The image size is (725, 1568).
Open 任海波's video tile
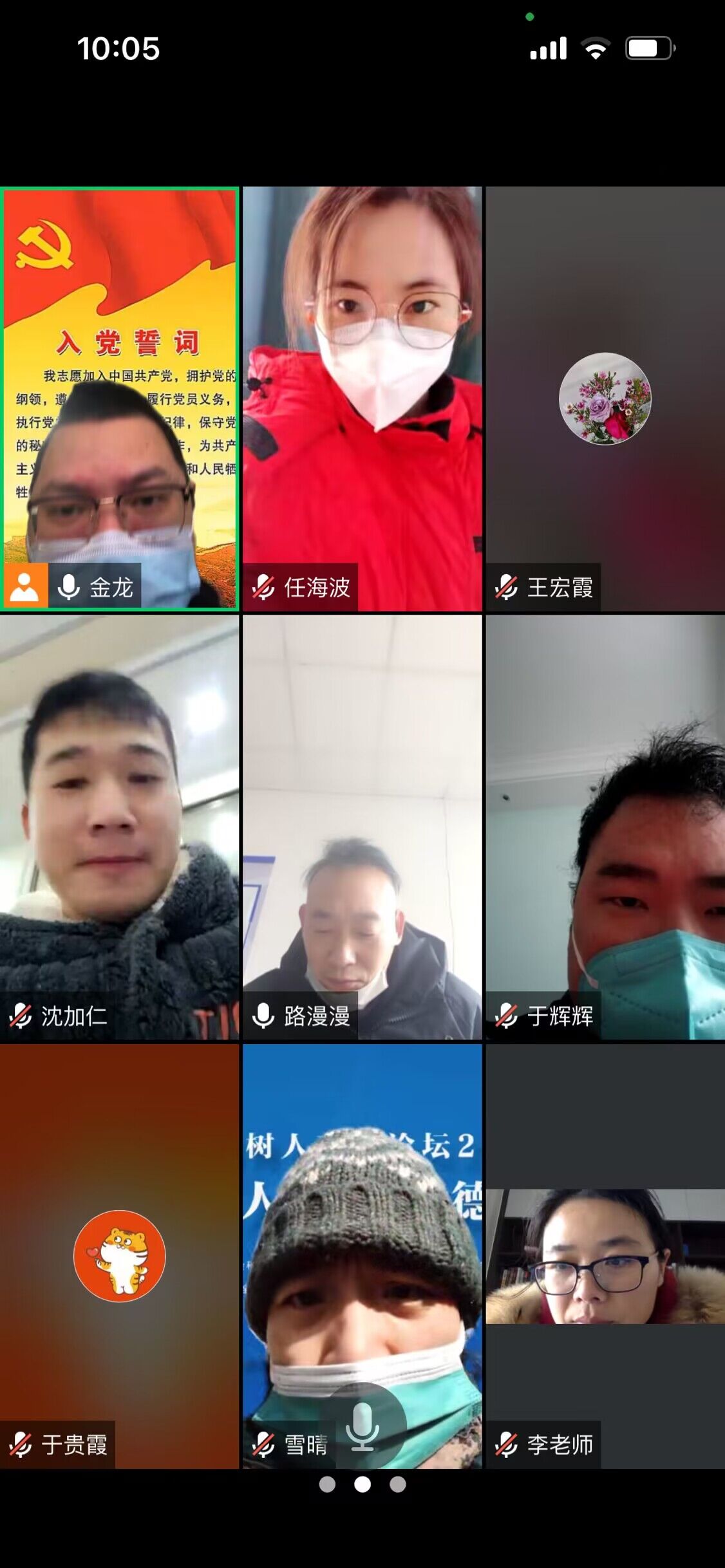click(x=362, y=398)
